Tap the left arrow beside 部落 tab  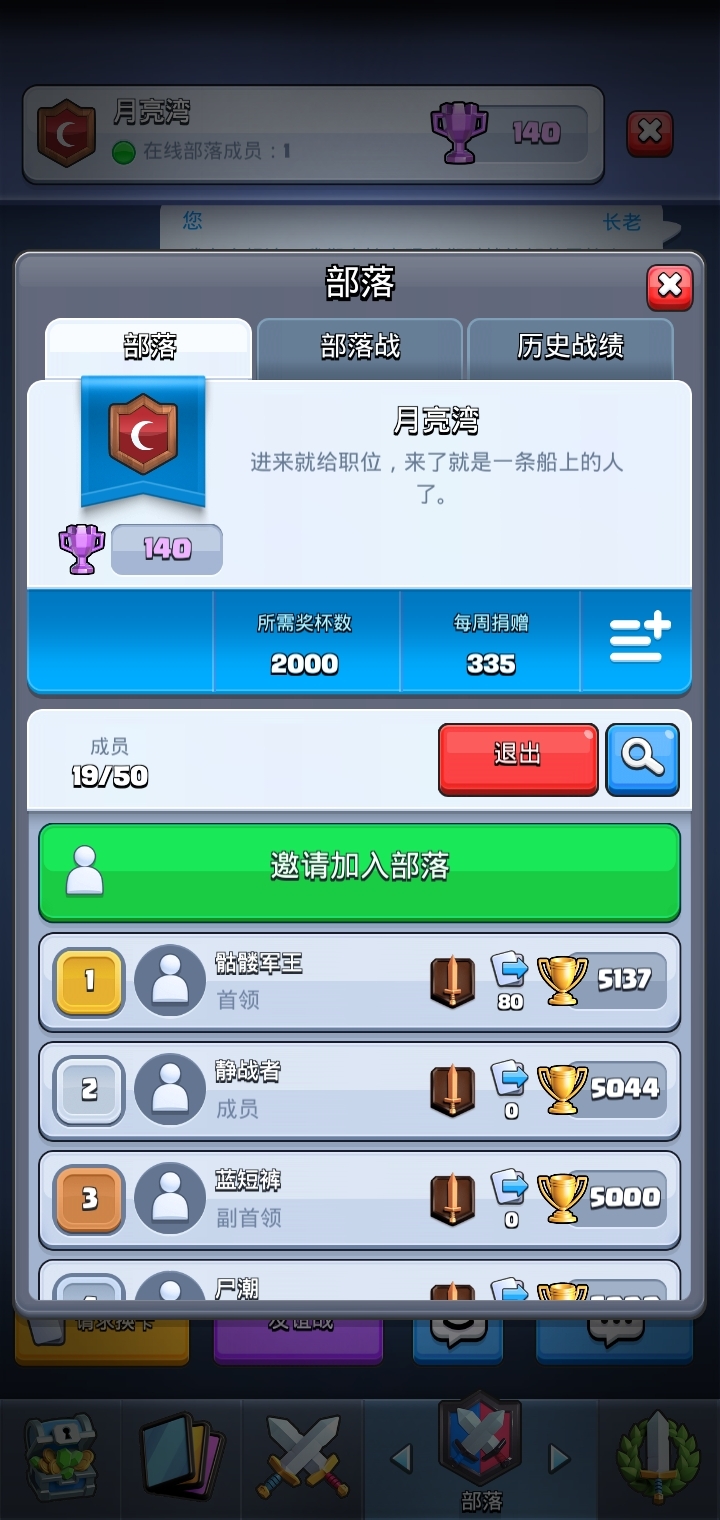(402, 1458)
